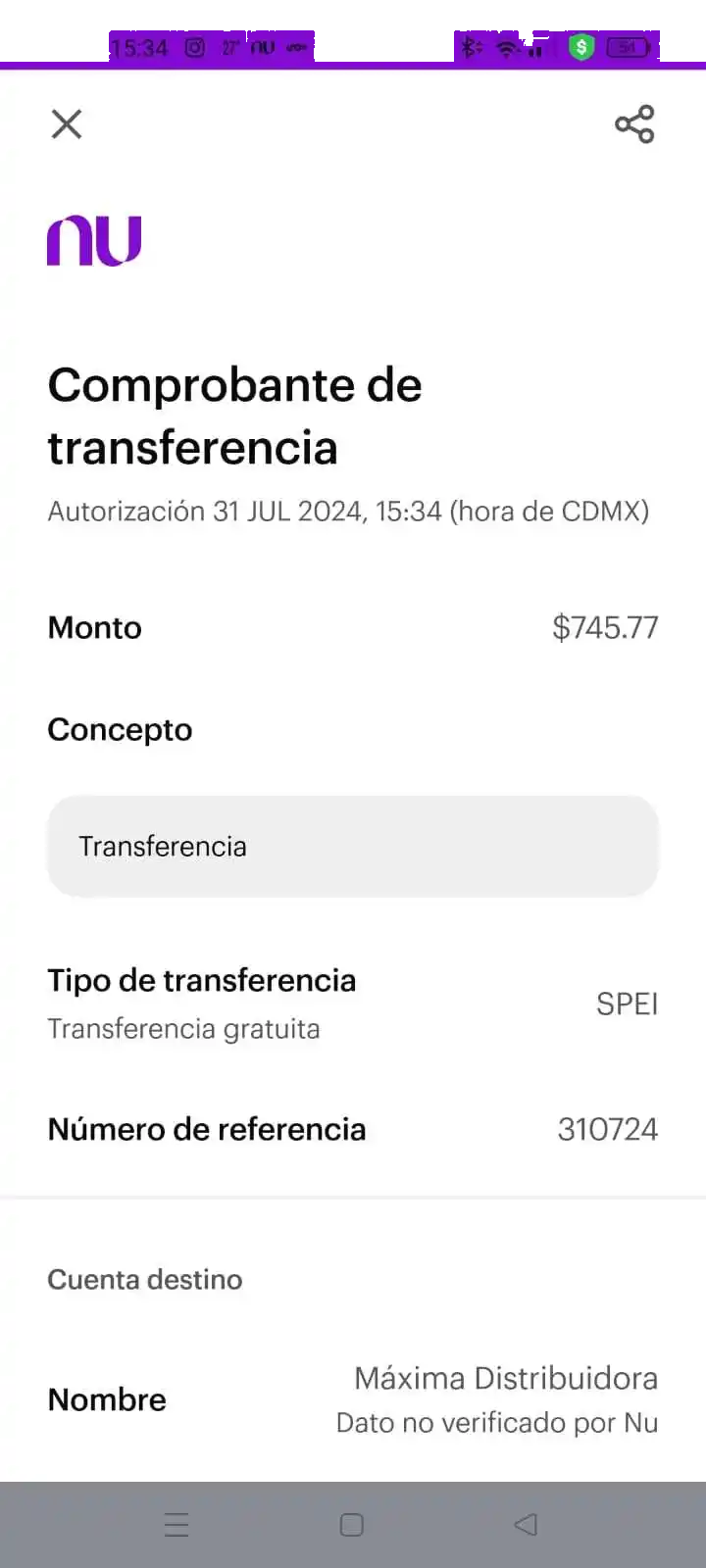Screen dimensions: 706x1568
Task: Open the recent apps menu
Action: tap(176, 1524)
